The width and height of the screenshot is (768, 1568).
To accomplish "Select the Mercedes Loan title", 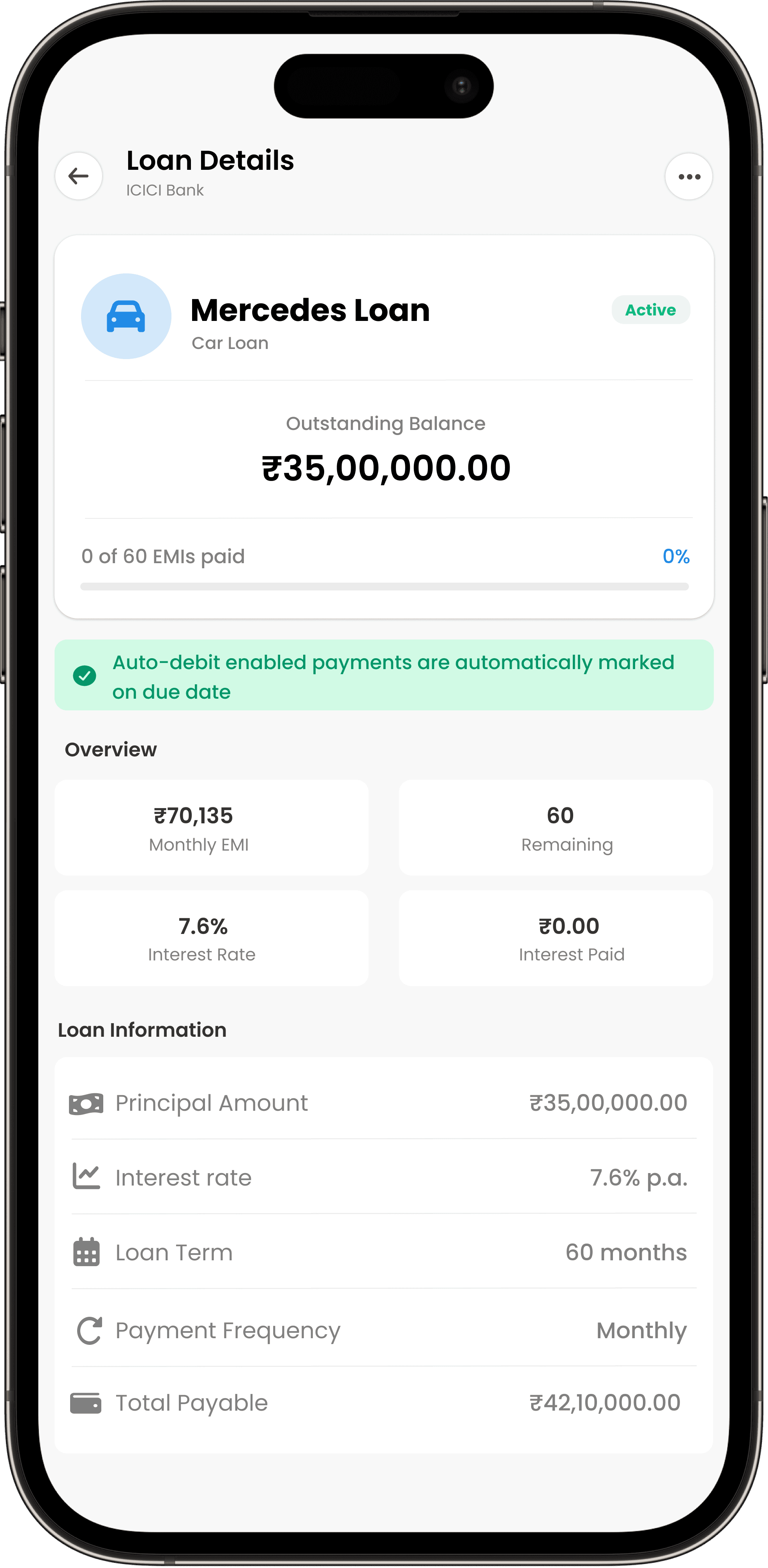I will click(x=310, y=310).
